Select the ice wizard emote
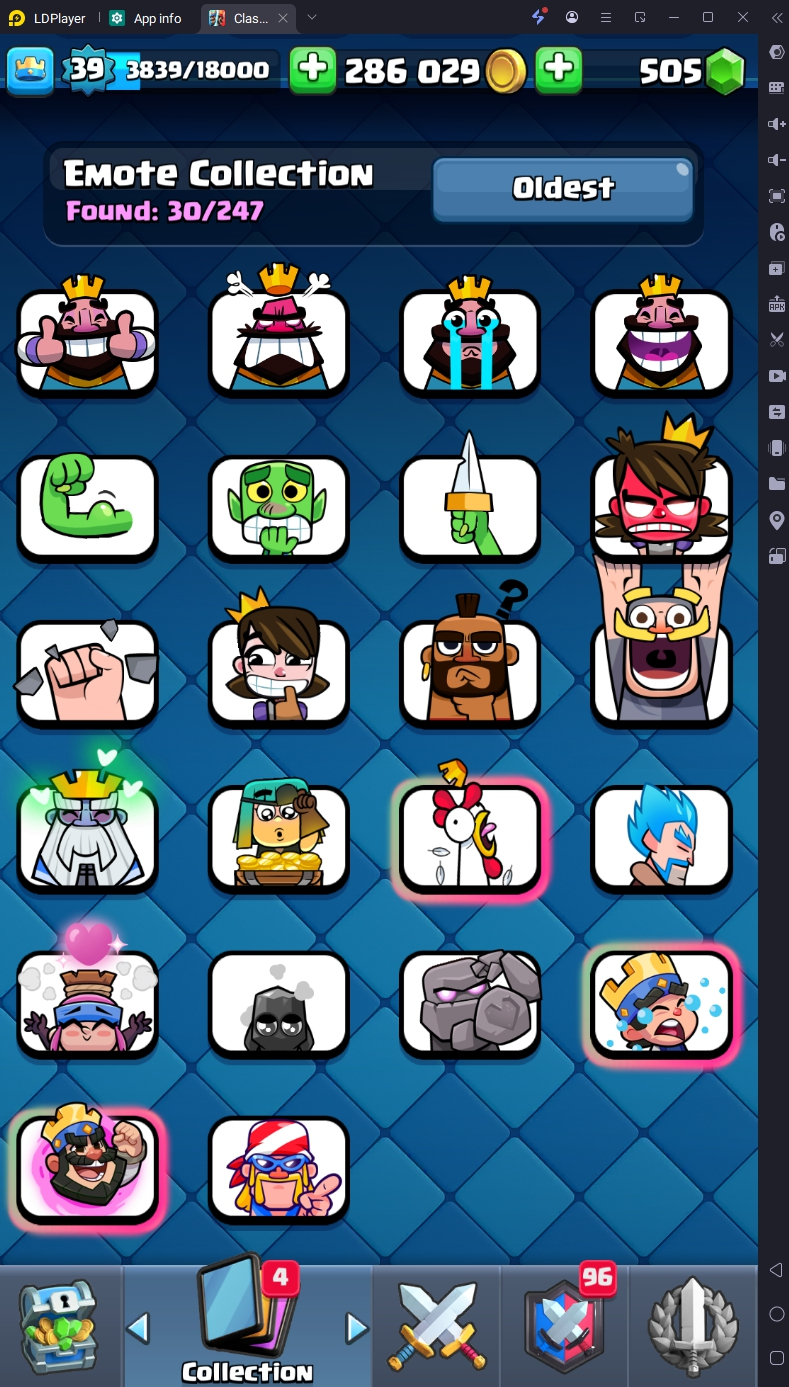 pos(661,836)
